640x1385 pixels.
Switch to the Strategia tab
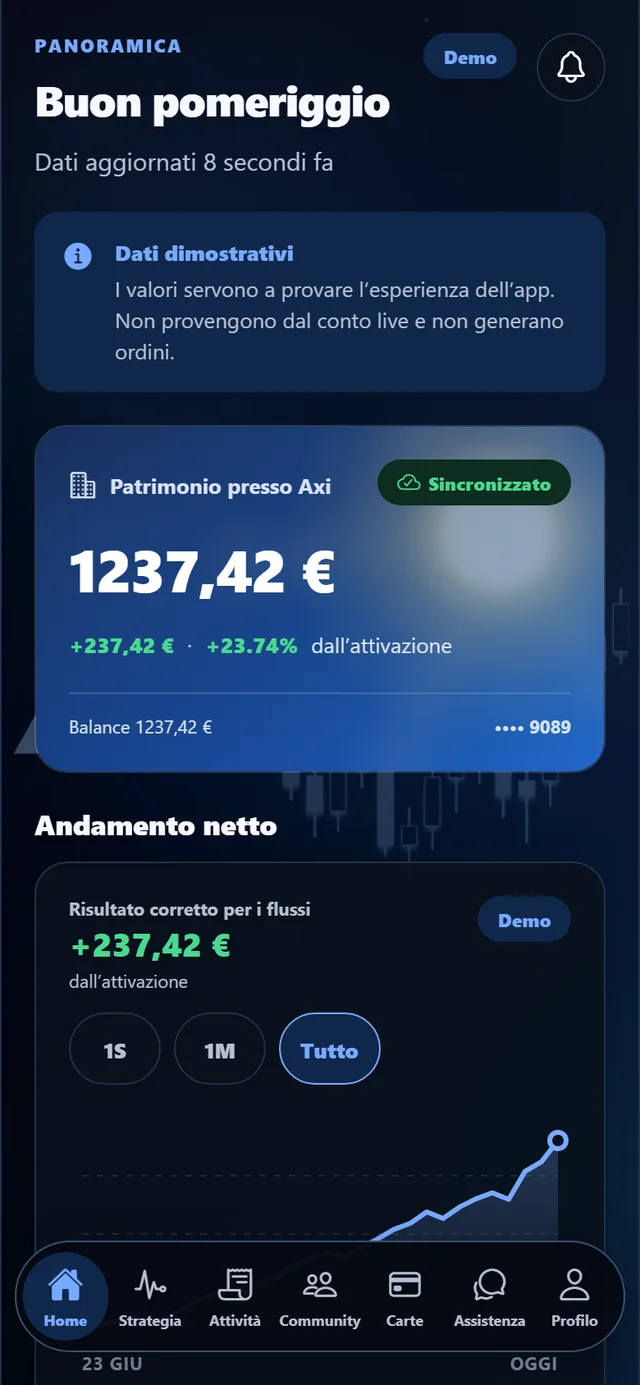[x=150, y=1297]
